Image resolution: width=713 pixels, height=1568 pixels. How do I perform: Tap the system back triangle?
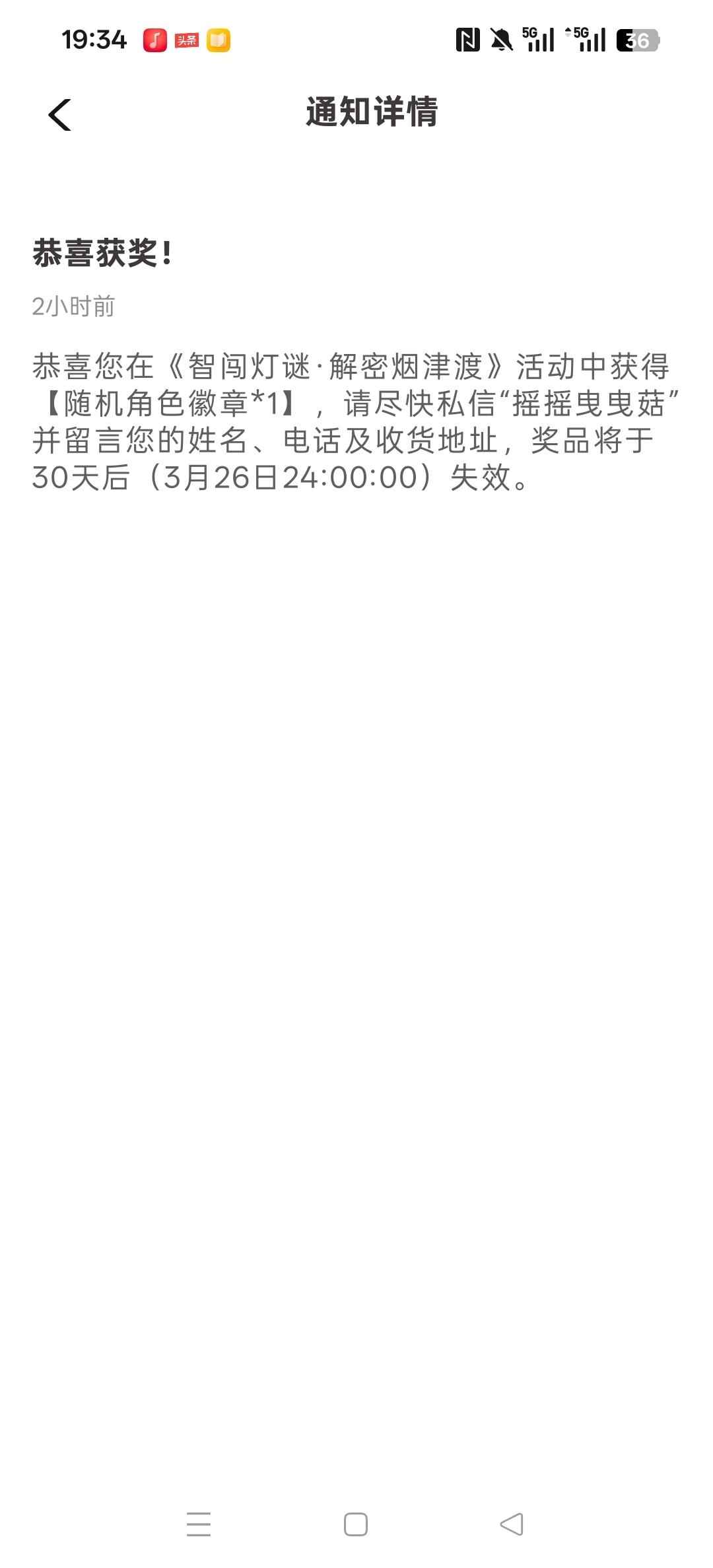(512, 1524)
